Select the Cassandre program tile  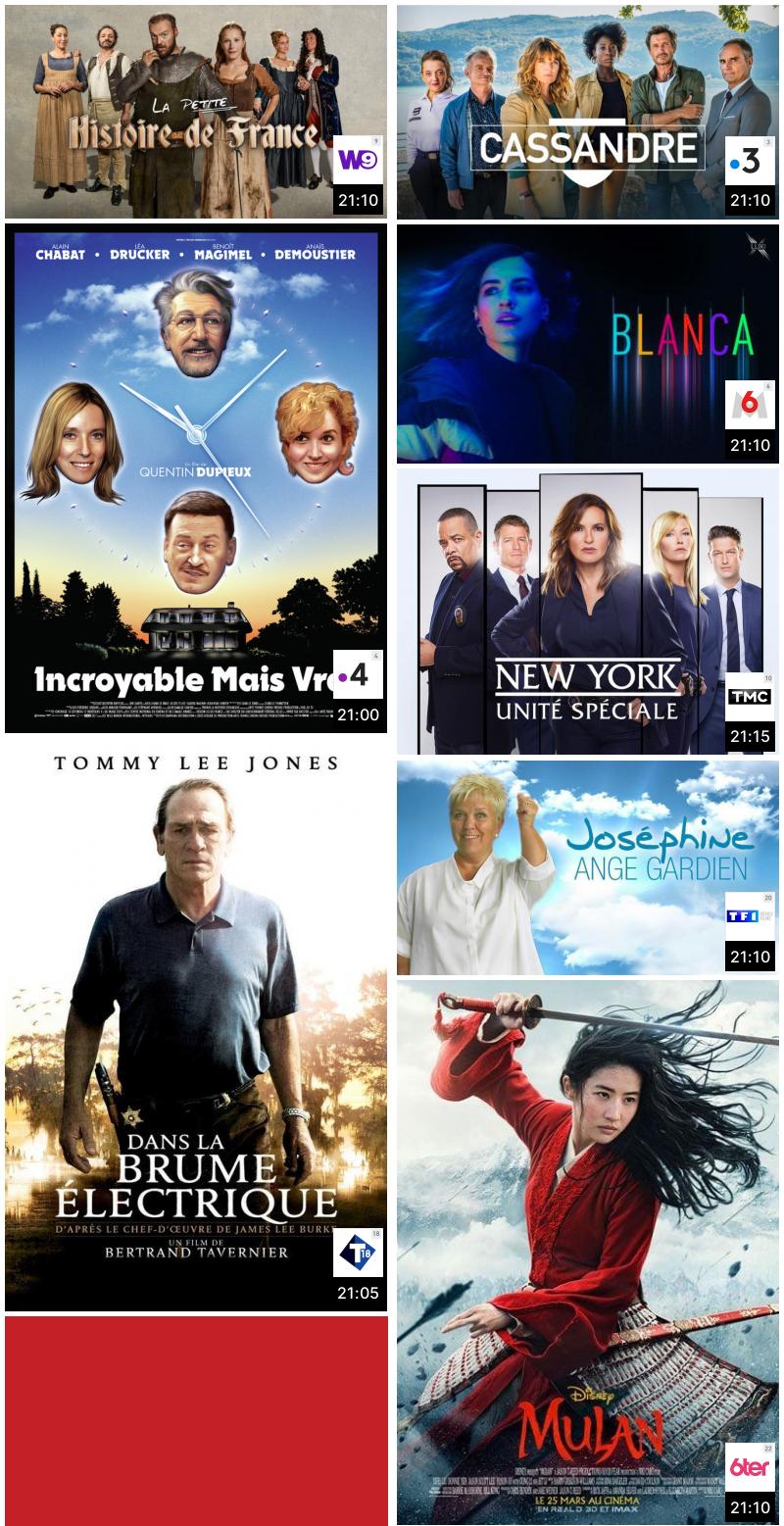coord(587,111)
